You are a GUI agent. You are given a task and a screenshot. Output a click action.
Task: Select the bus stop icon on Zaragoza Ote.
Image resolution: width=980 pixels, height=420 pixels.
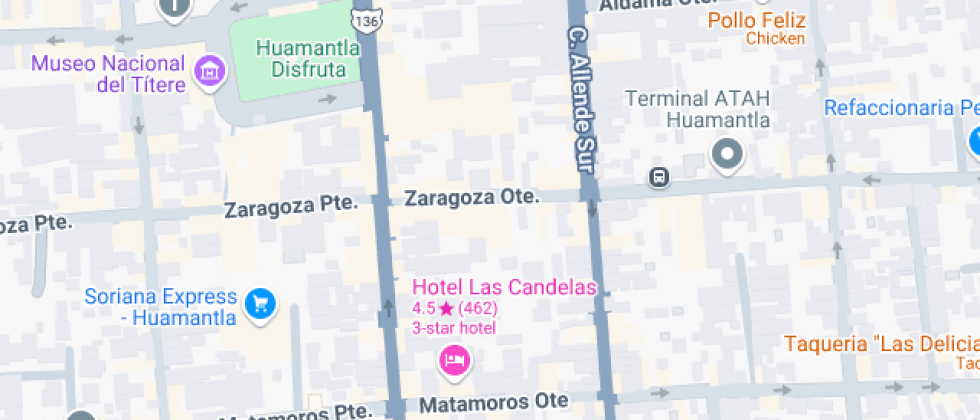pyautogui.click(x=659, y=178)
